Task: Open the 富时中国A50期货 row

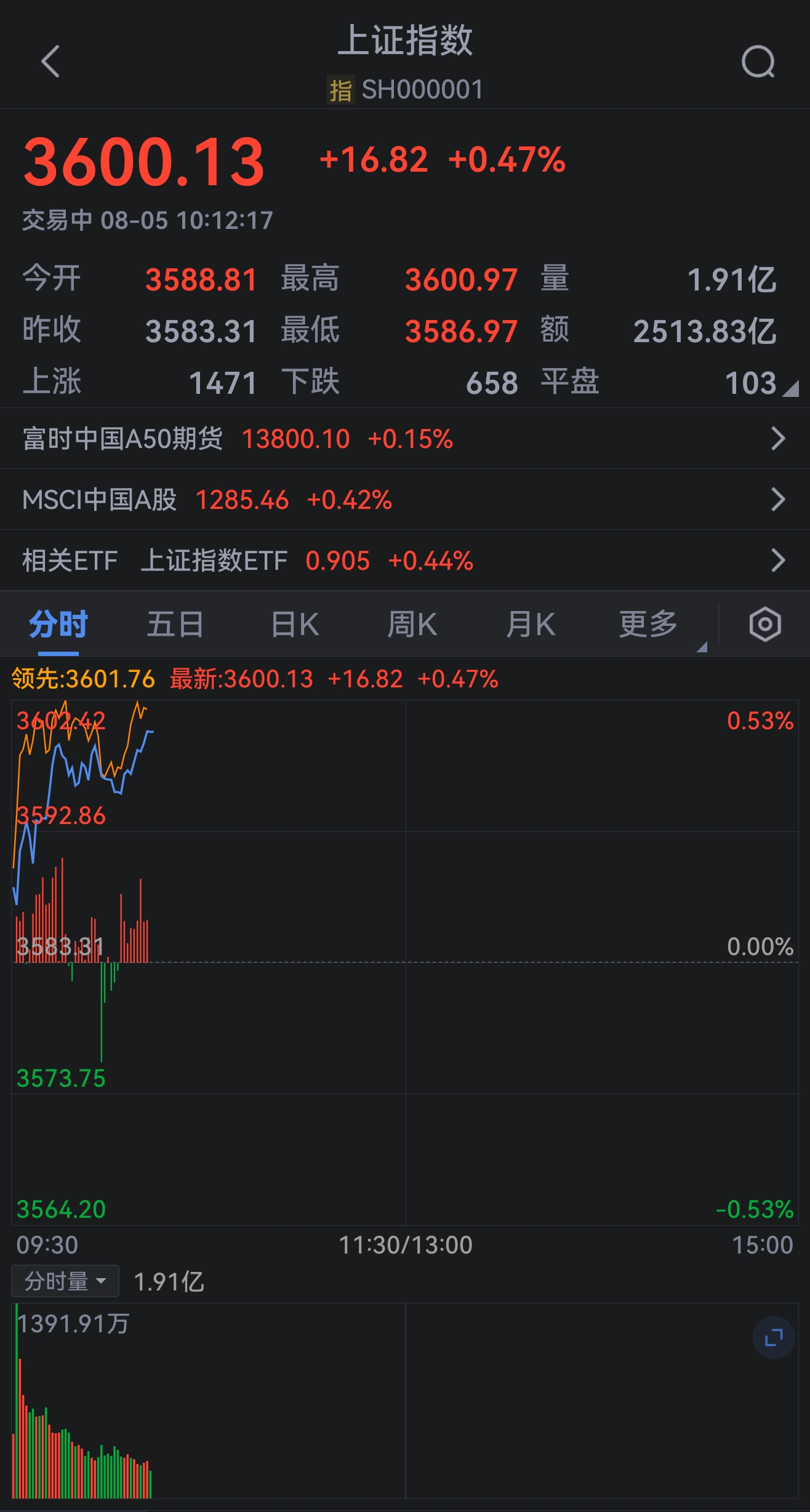Action: tap(404, 439)
